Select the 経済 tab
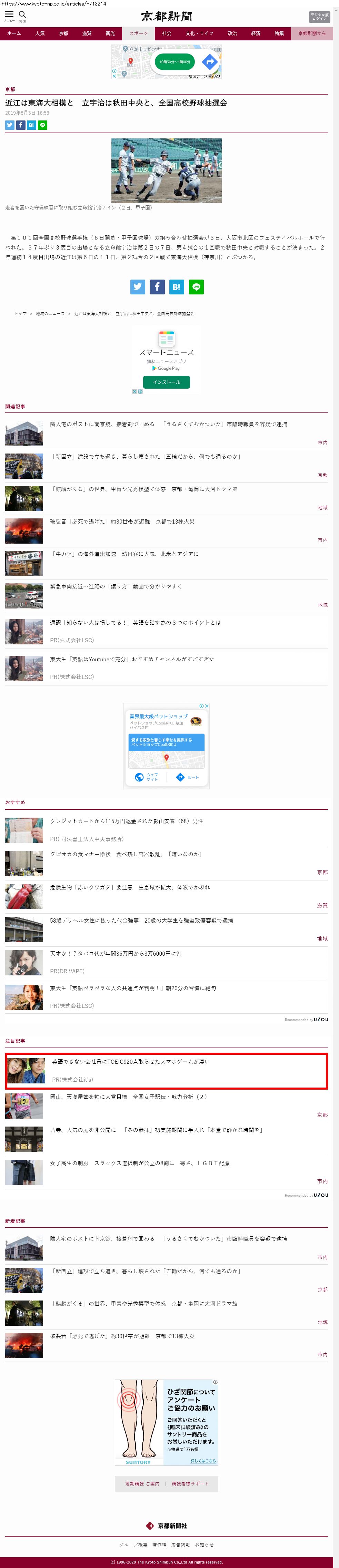This screenshot has width=339, height=1568. pos(256,33)
